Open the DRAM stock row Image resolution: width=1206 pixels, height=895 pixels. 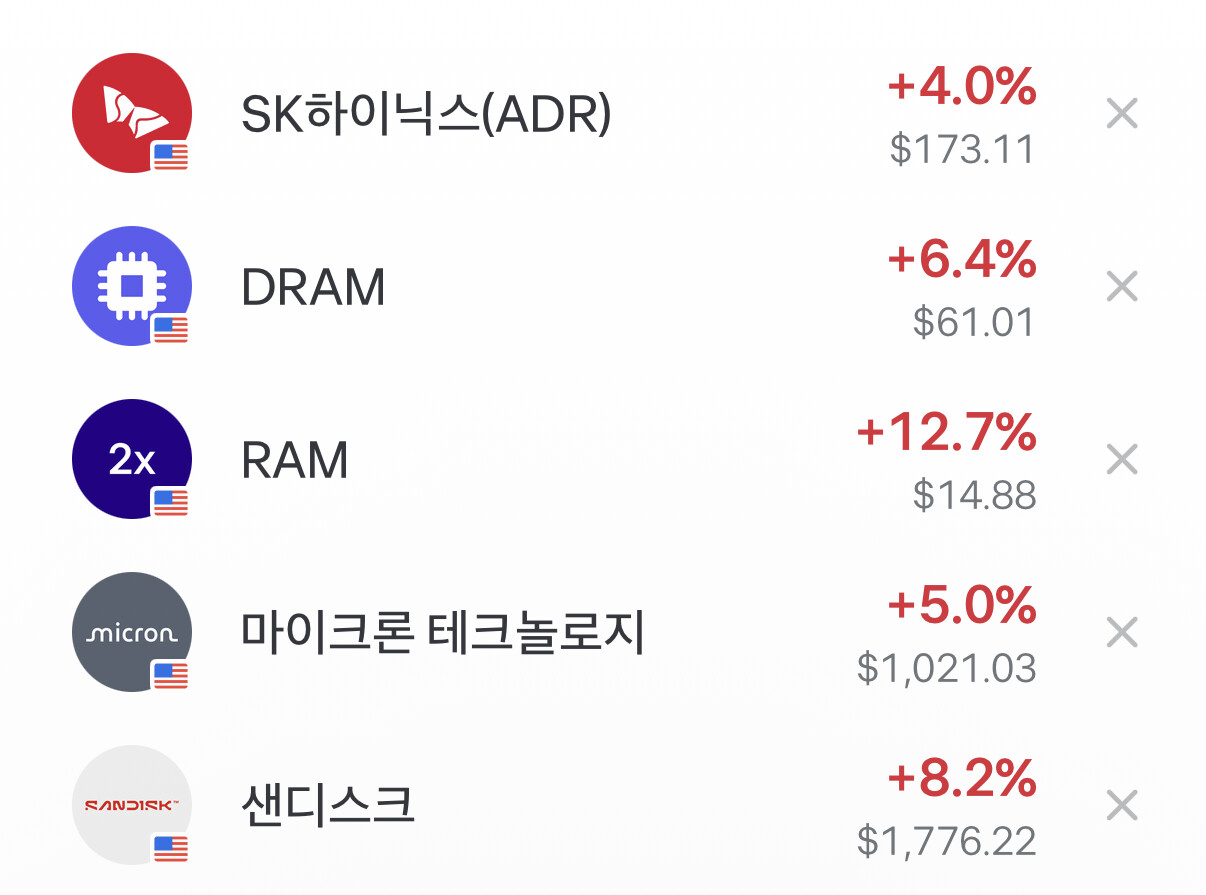click(x=555, y=288)
